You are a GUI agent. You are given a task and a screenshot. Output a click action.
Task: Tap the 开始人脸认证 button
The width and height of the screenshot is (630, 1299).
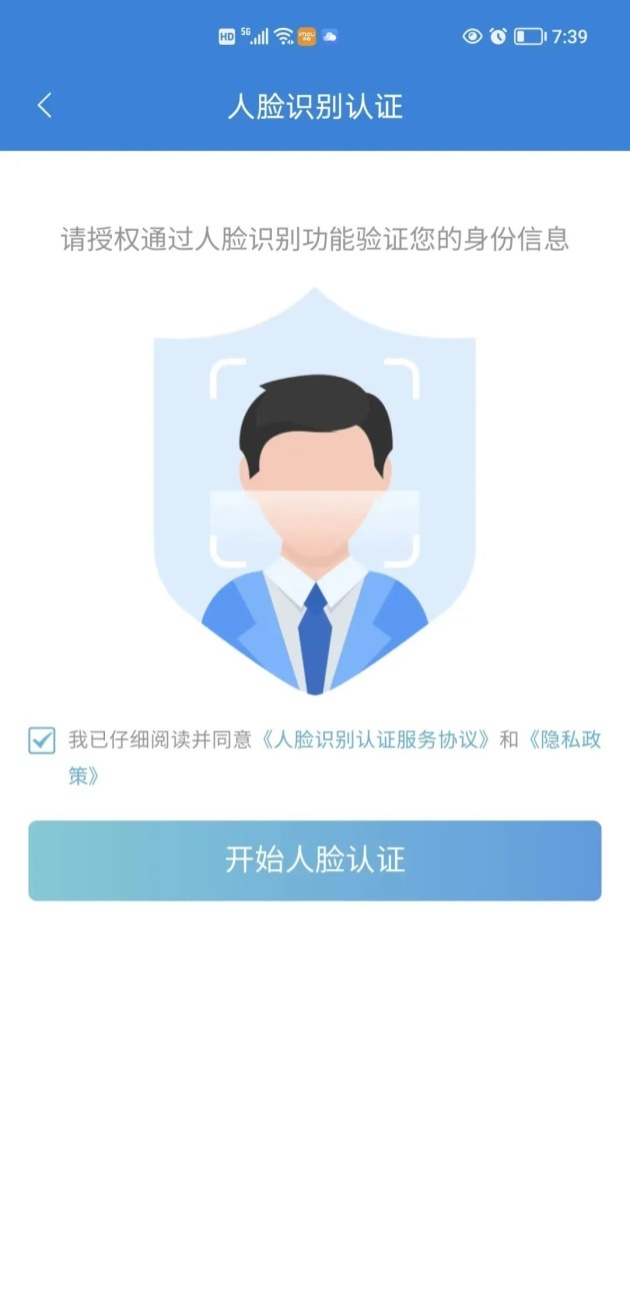315,861
